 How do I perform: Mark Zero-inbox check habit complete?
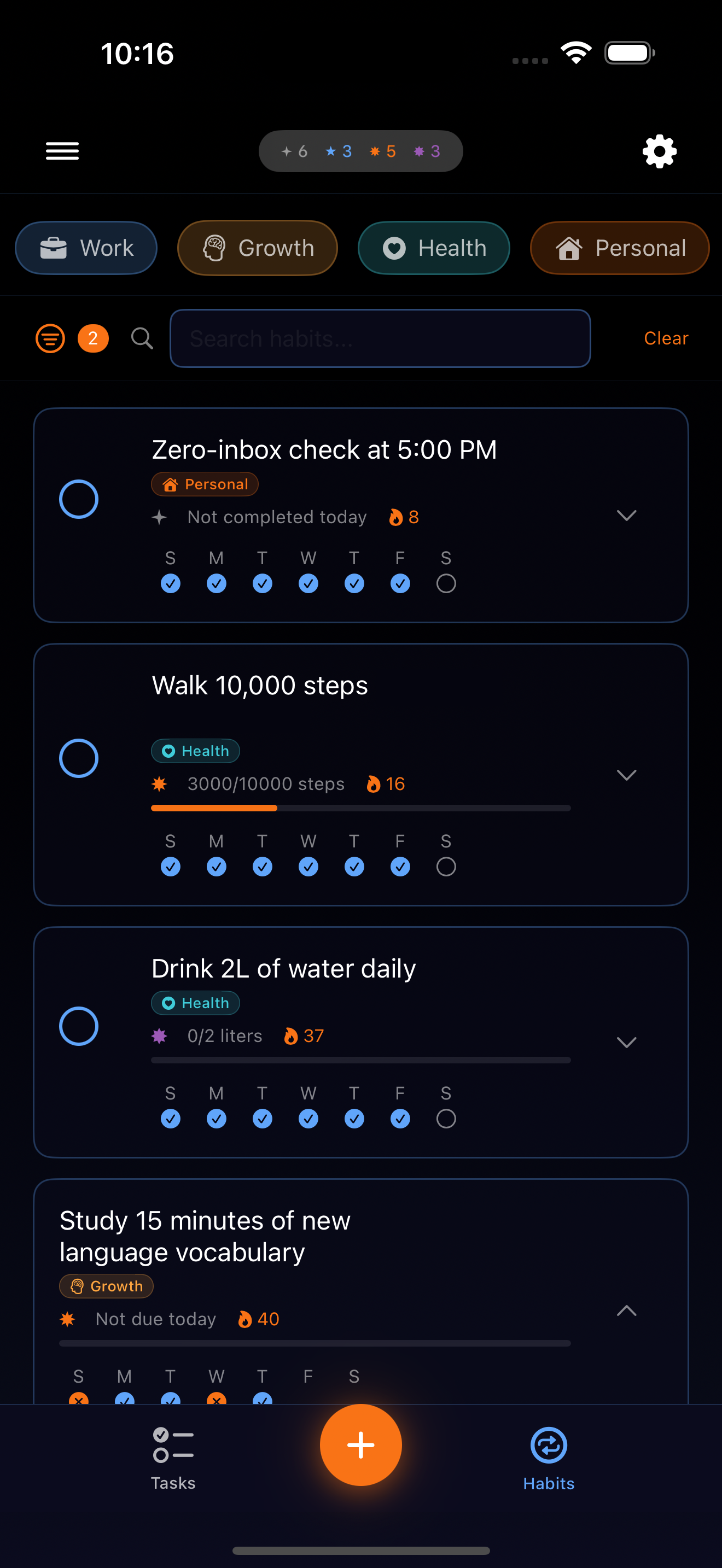[79, 499]
